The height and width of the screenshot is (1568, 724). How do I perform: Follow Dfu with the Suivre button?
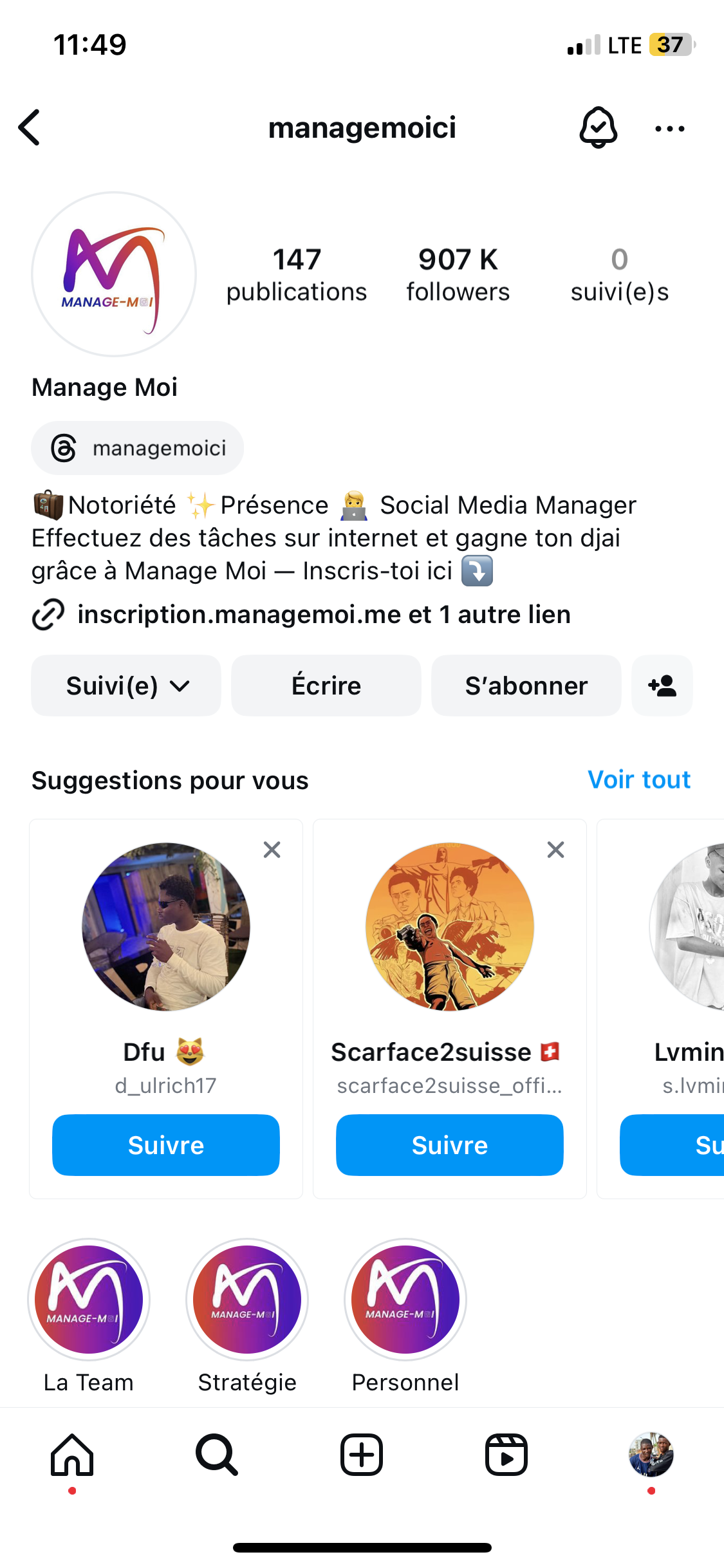click(166, 1145)
